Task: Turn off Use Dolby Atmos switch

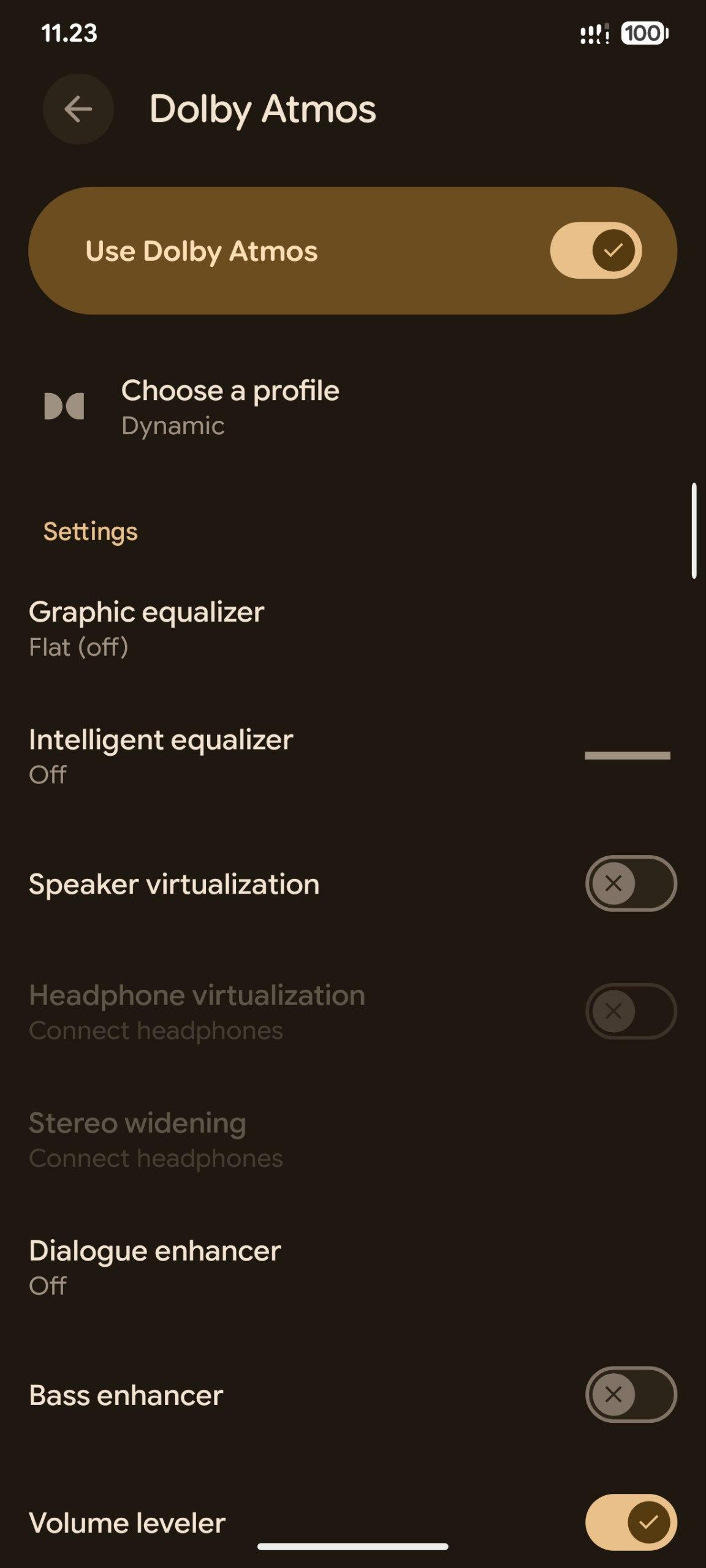Action: pos(595,251)
